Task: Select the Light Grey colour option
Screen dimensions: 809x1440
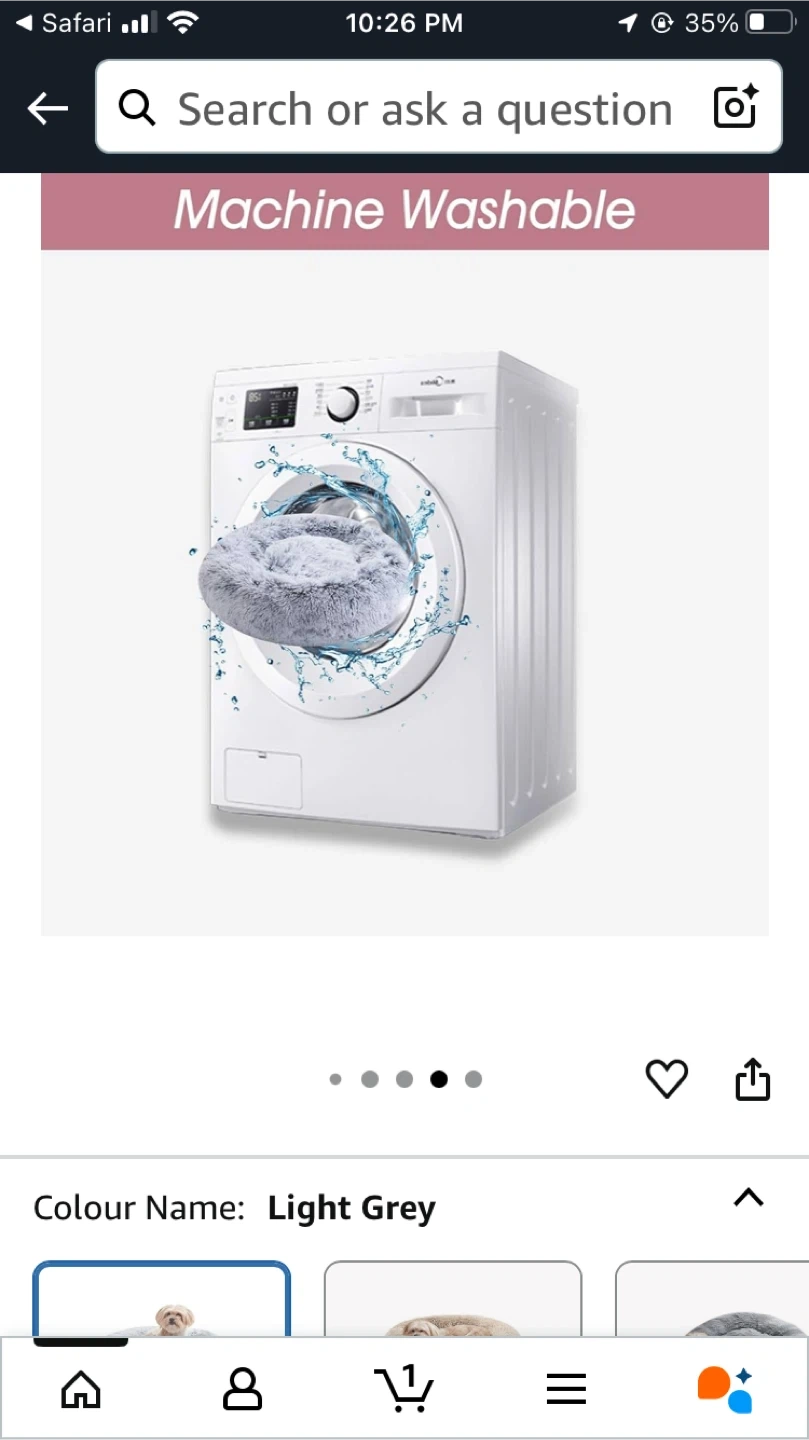Action: click(x=162, y=1300)
